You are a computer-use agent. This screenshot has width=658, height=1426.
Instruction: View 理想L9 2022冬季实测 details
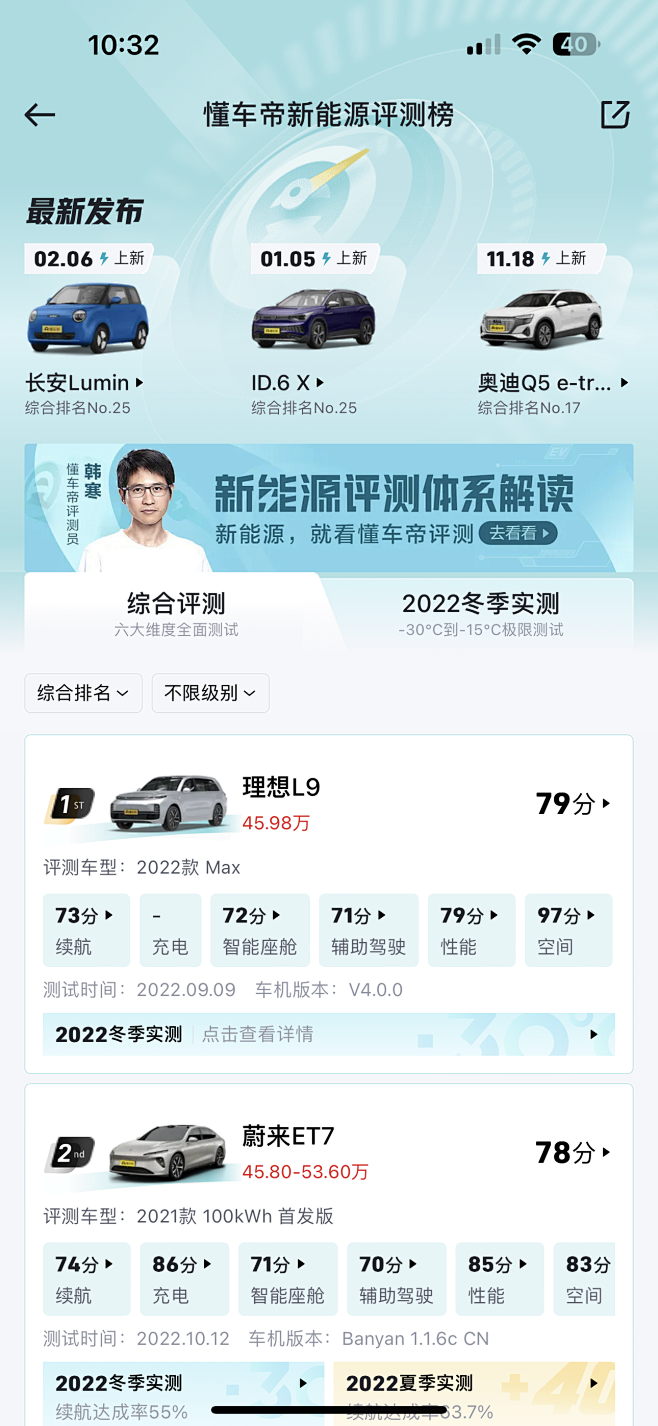328,1034
